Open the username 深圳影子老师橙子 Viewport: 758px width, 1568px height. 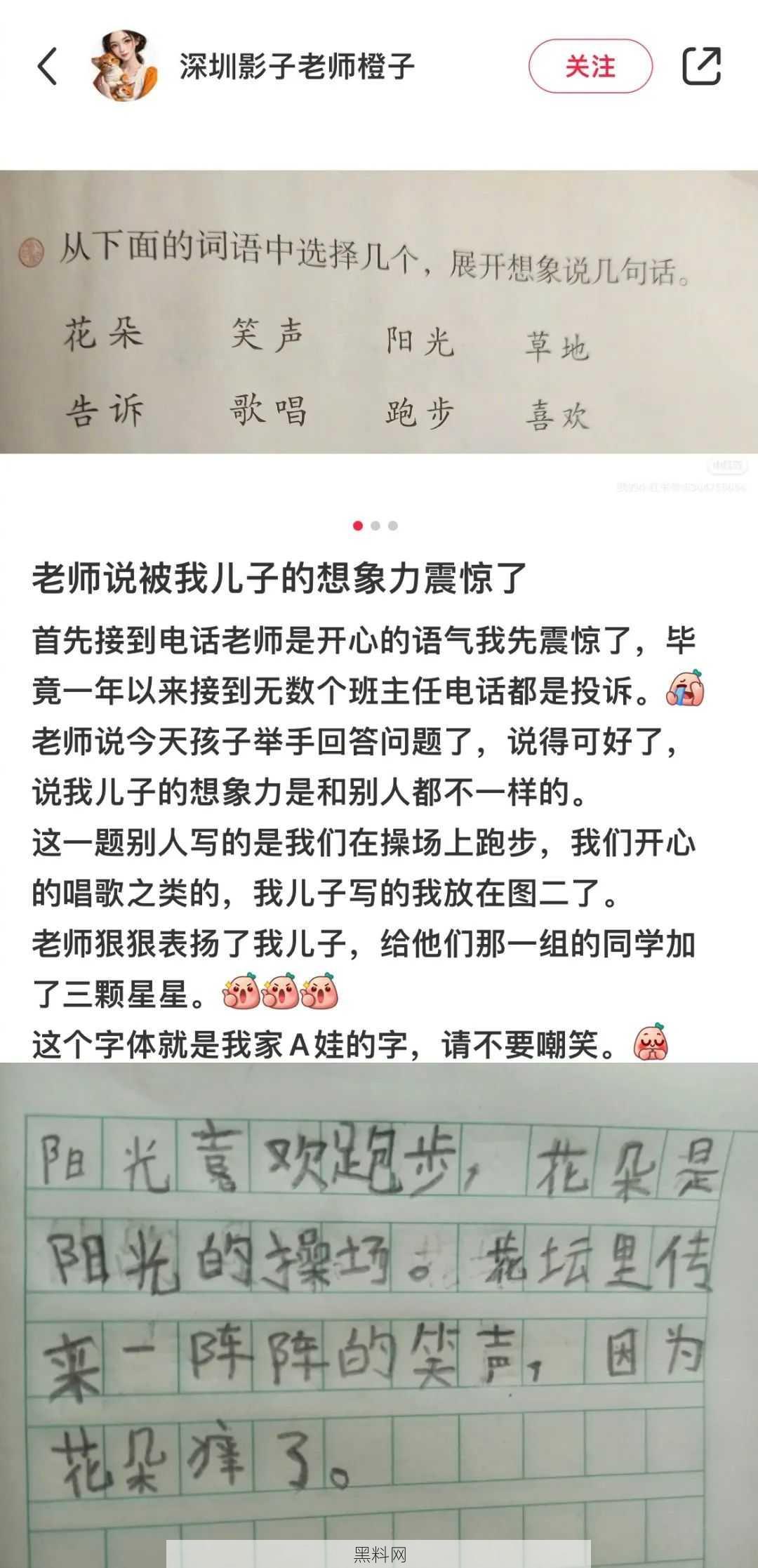click(x=297, y=67)
